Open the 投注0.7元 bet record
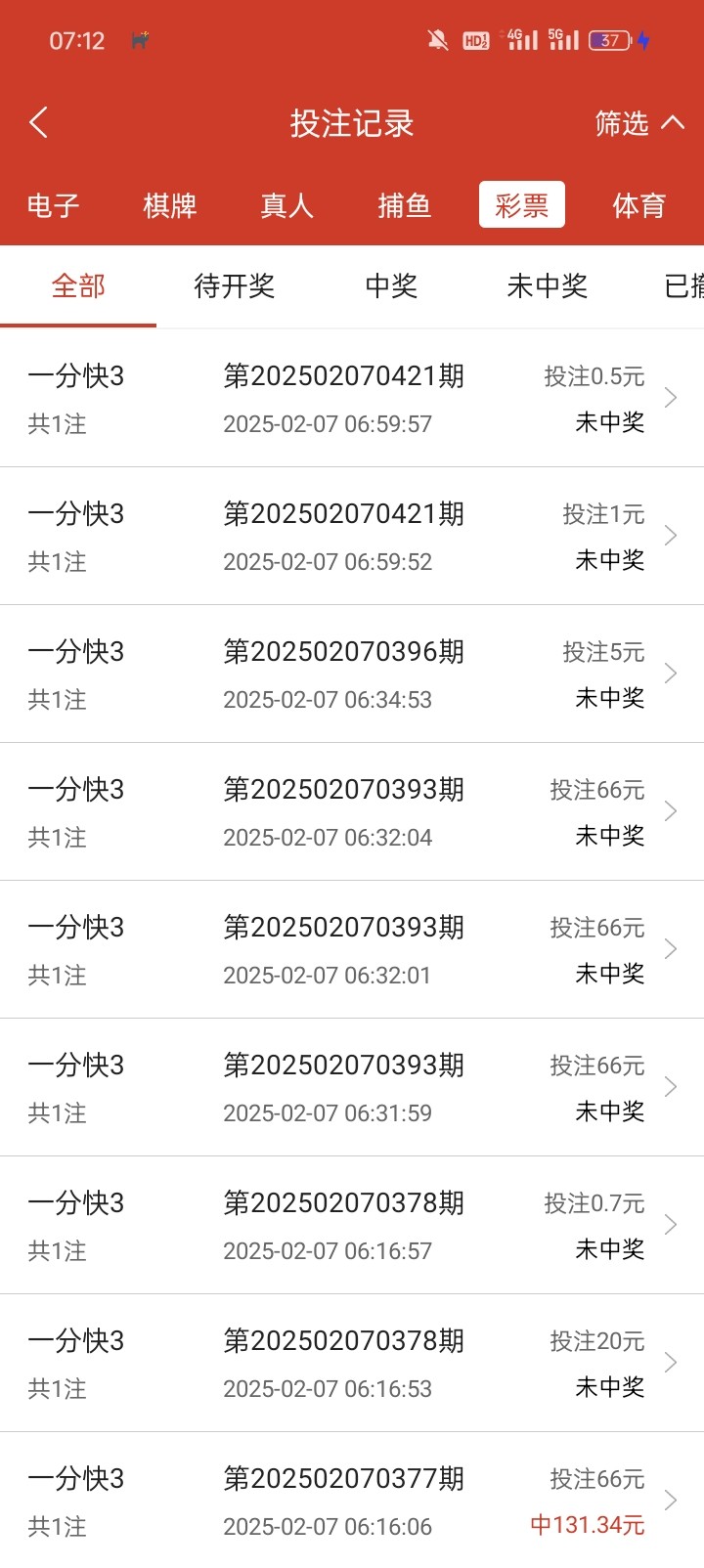This screenshot has height=1568, width=704. pos(352,1225)
